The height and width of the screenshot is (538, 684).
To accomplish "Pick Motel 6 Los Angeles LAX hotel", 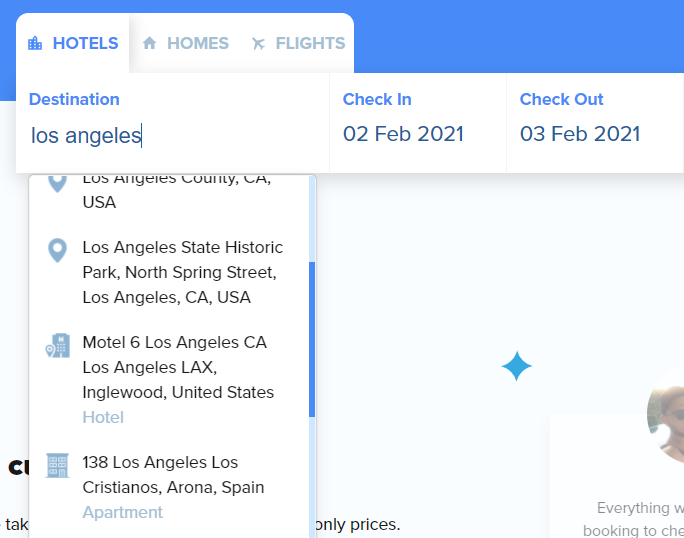I will click(x=176, y=368).
